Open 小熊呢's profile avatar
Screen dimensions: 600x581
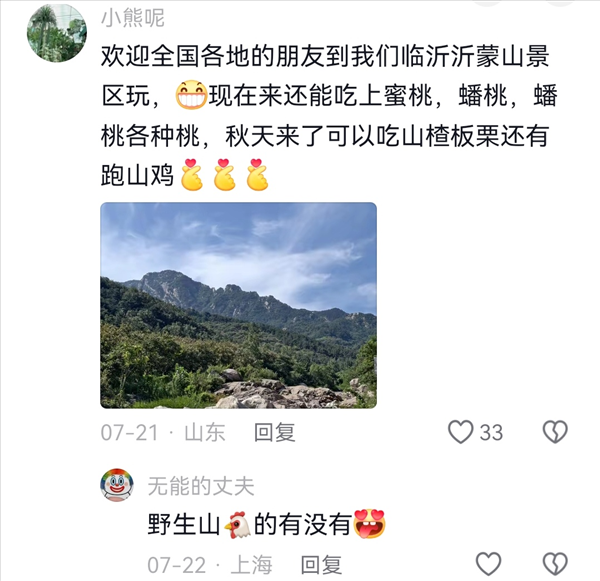click(x=56, y=32)
